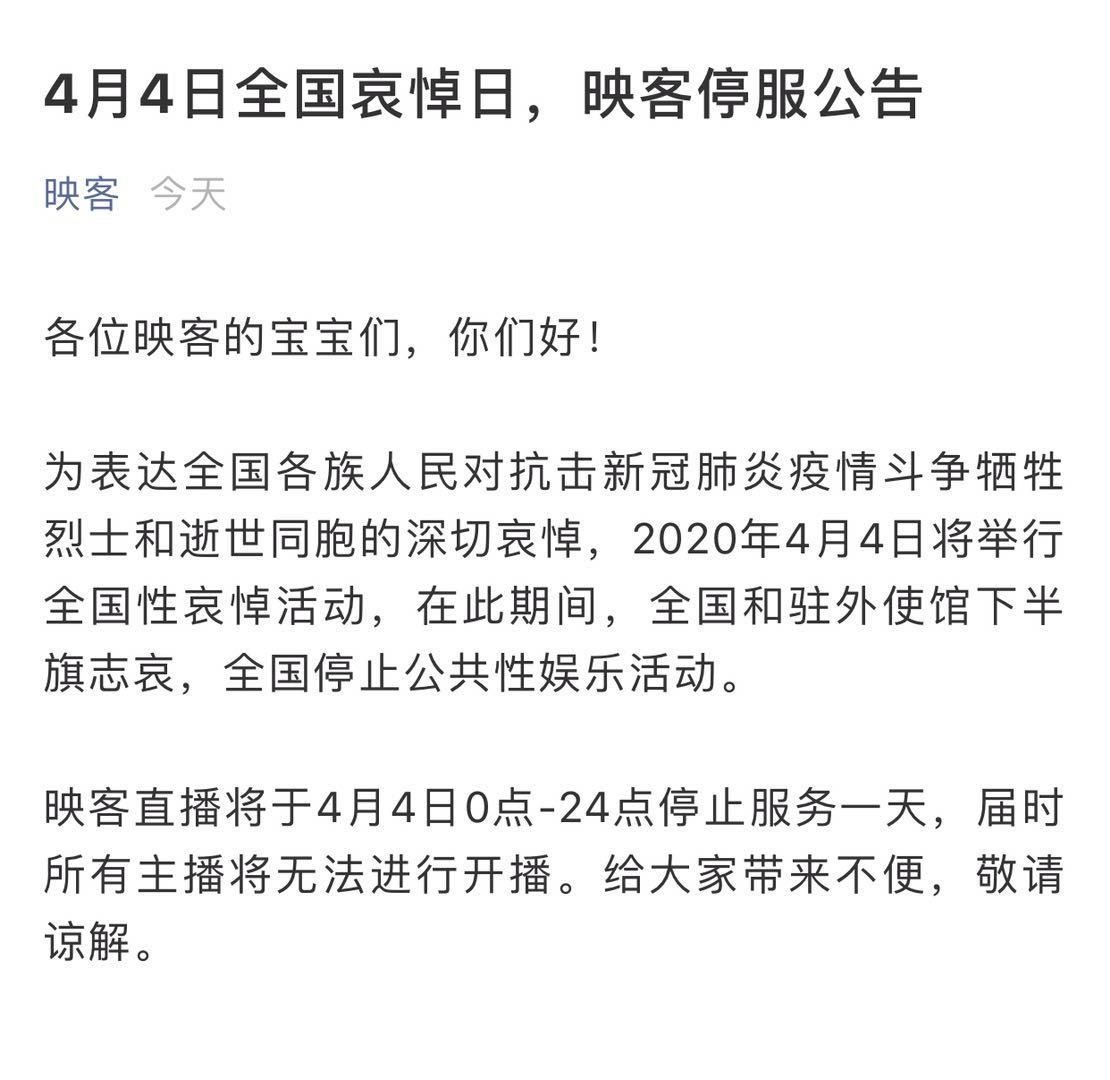
Task: Open the 映客 account link under the title
Action: click(x=82, y=194)
